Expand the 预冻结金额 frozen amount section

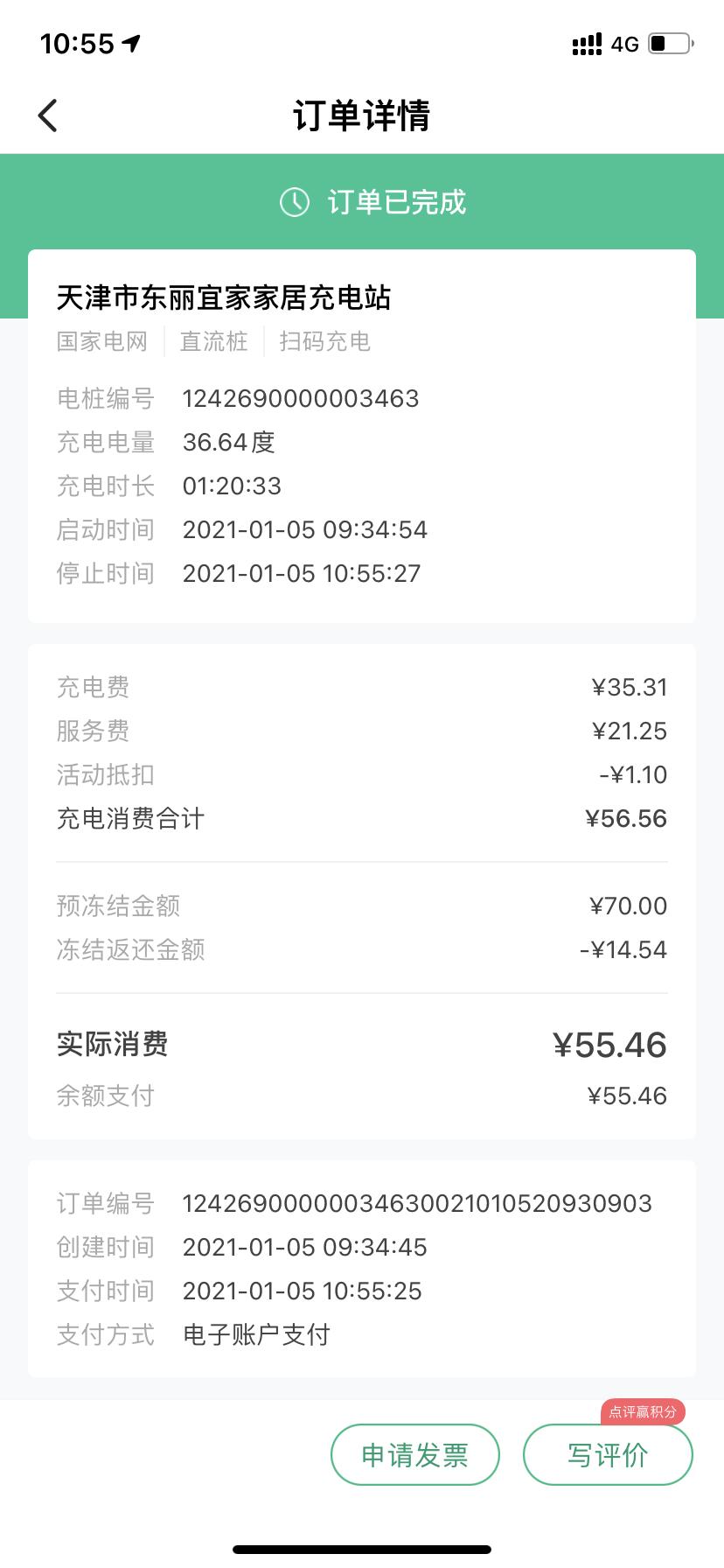362,906
